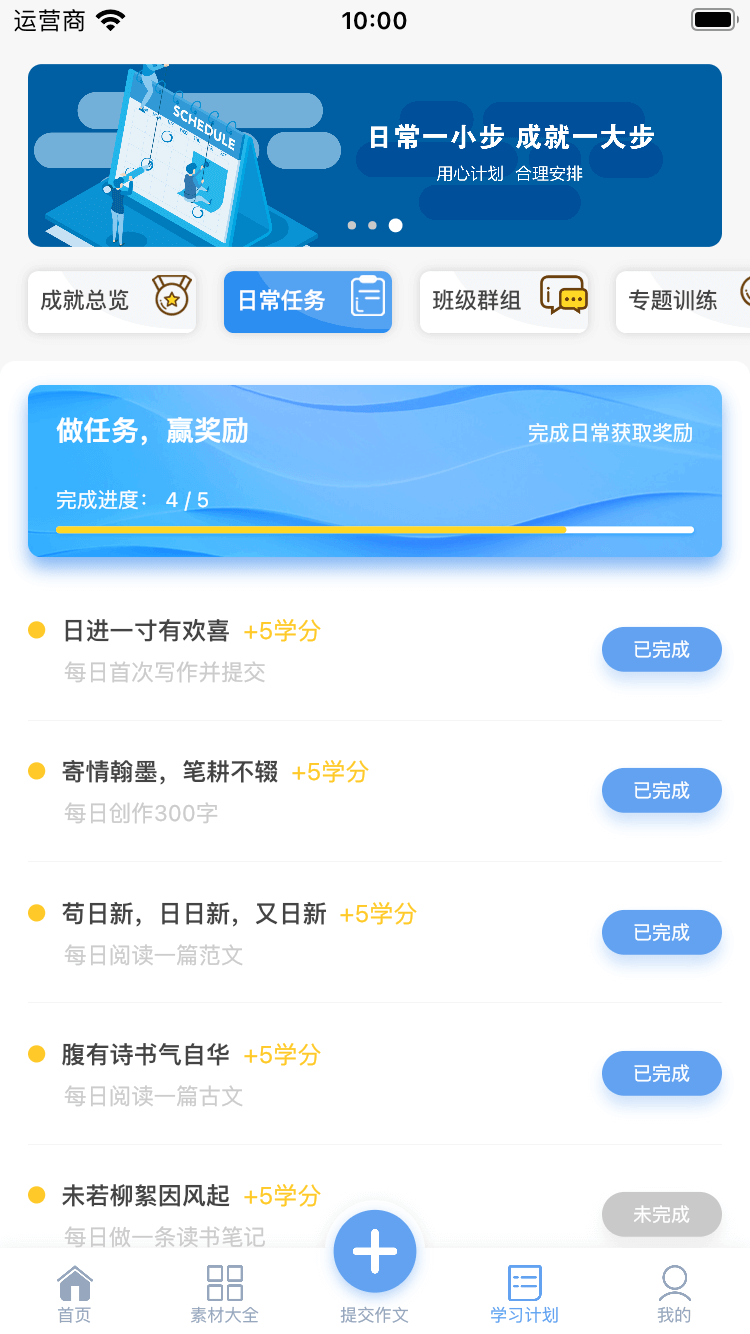Viewport: 750px width, 1334px height.
Task: Open 班级群组 class groups
Action: click(x=504, y=301)
